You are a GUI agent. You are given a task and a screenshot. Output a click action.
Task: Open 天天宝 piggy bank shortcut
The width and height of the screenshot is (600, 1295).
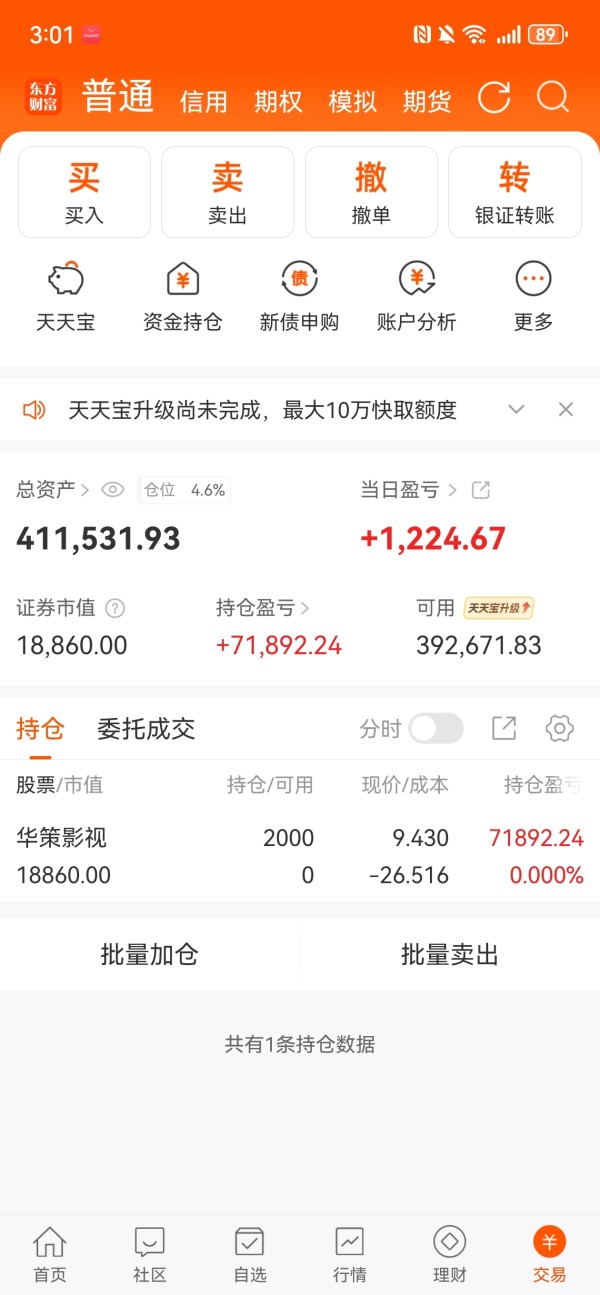tap(66, 296)
